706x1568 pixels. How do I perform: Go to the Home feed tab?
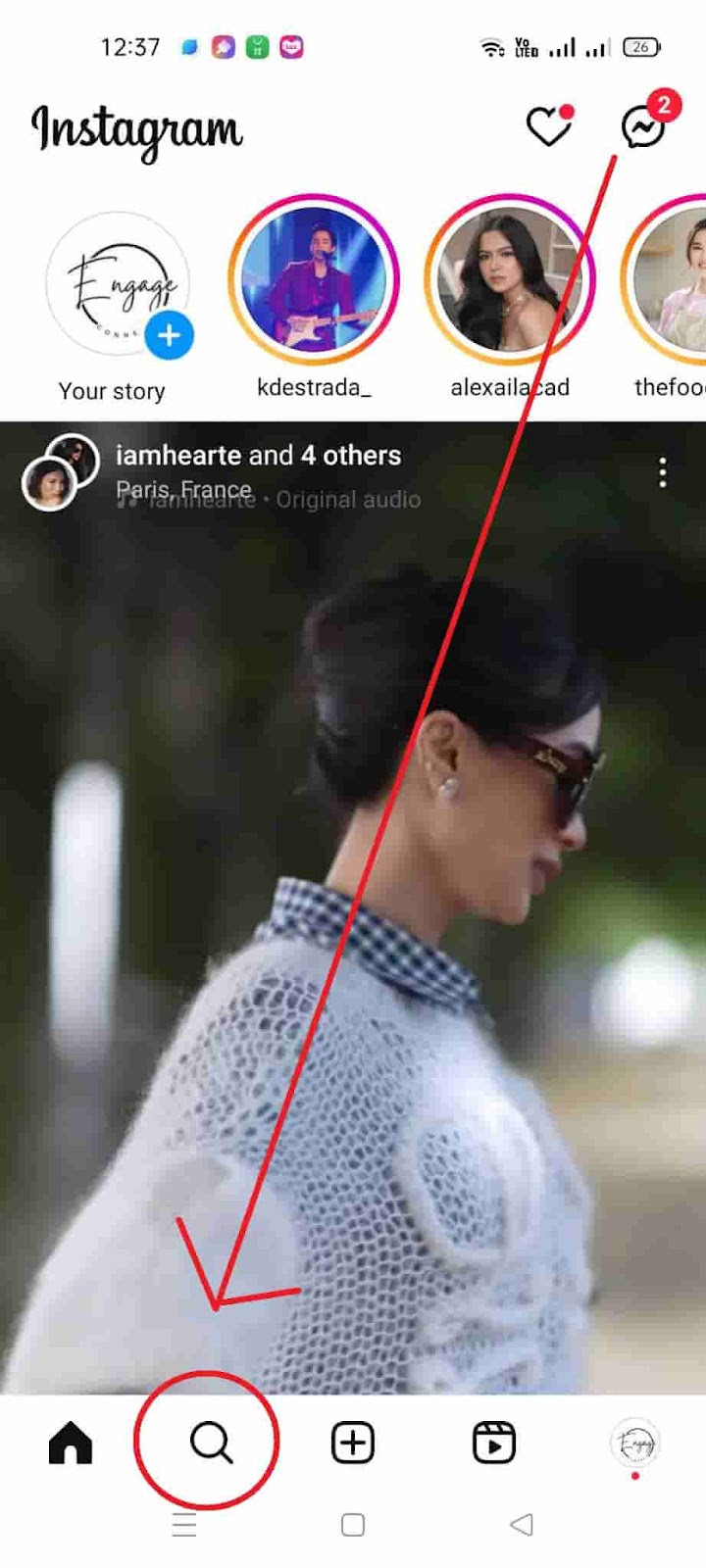71,1443
